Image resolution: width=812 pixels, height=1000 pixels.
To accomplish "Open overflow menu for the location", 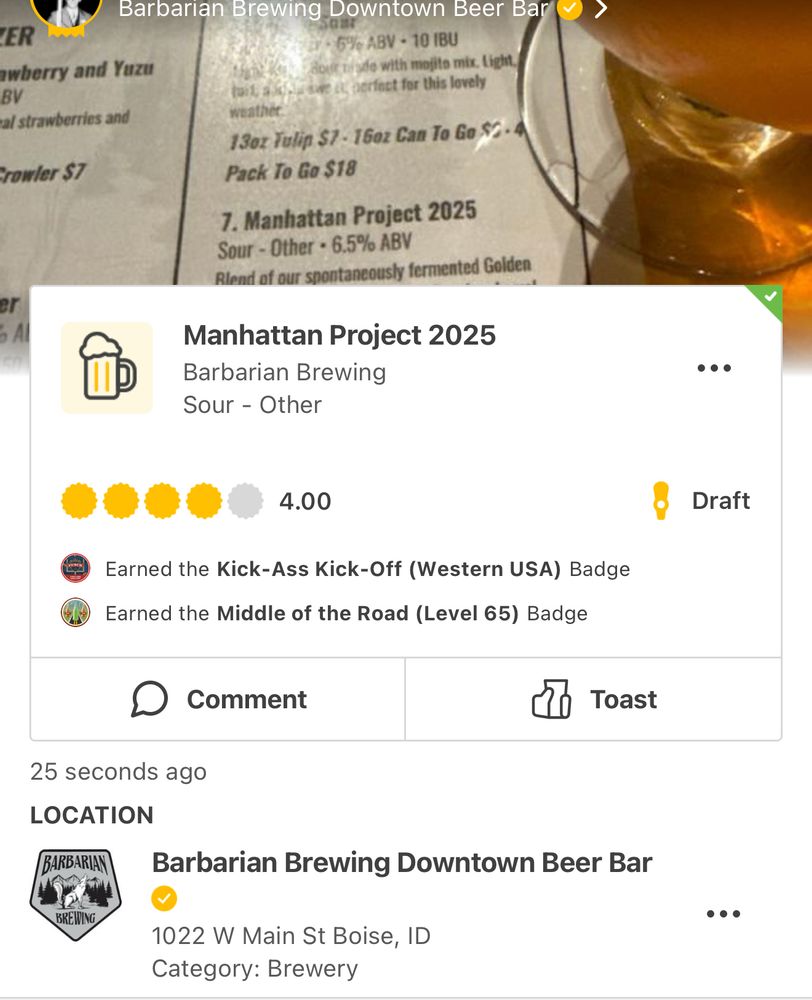I will (x=723, y=913).
